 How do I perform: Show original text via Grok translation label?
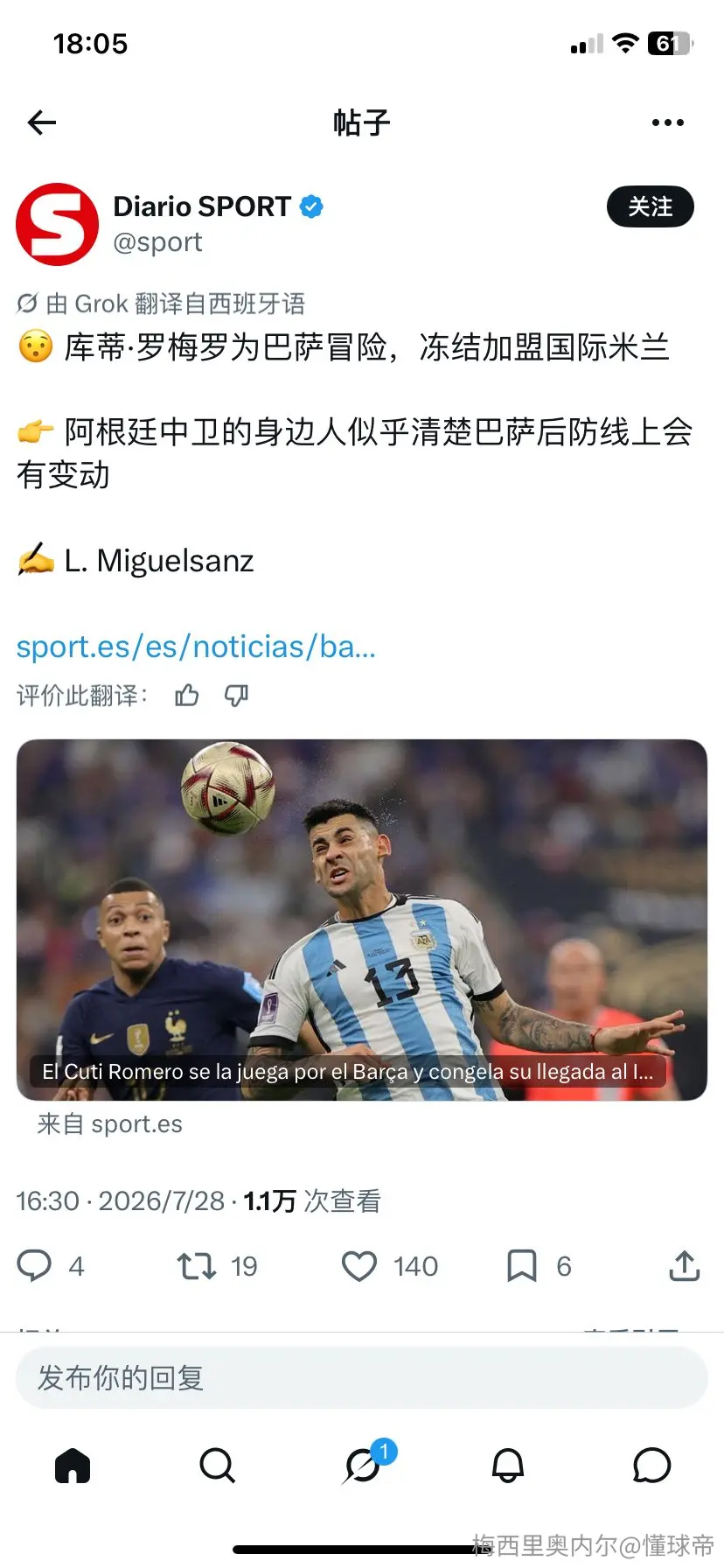click(x=161, y=304)
